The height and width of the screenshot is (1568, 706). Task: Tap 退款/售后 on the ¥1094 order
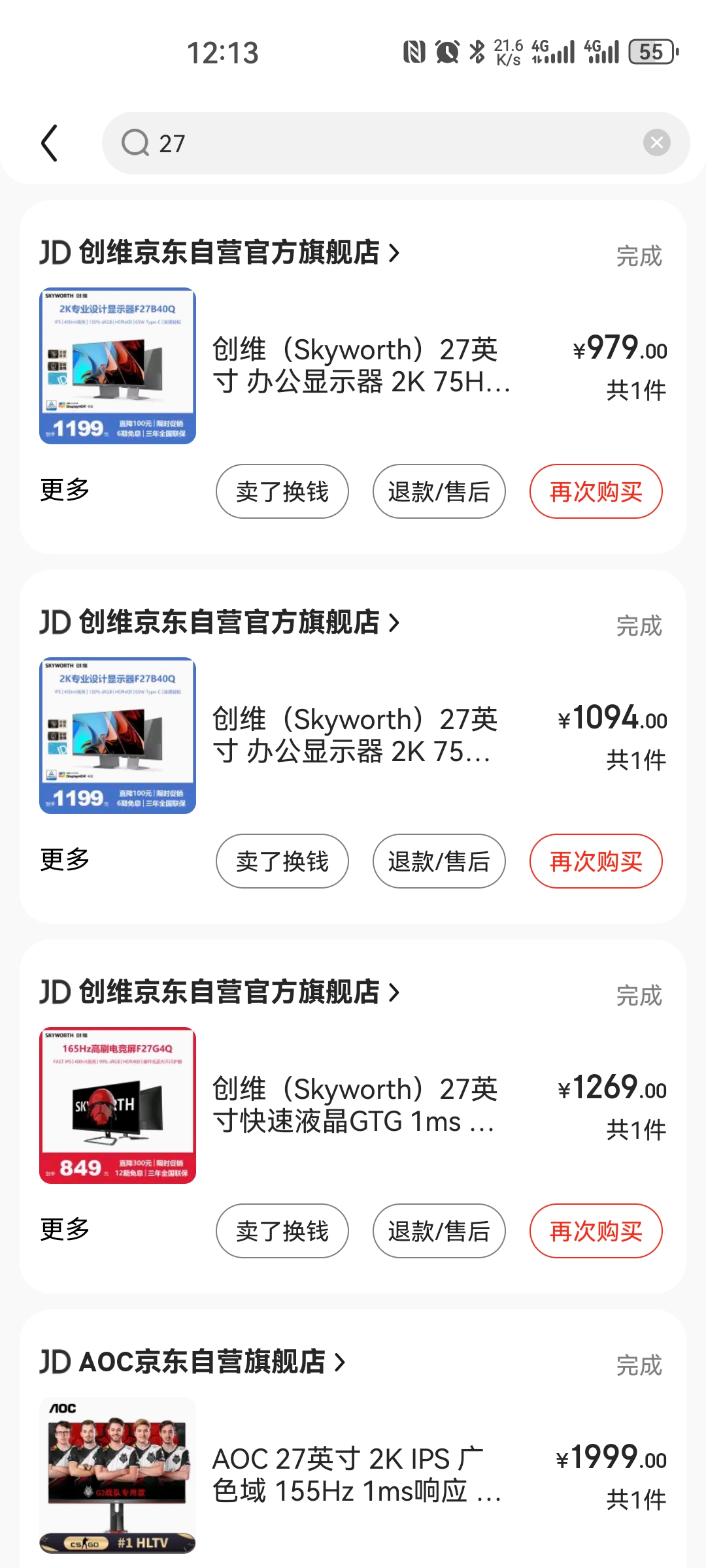[x=438, y=861]
